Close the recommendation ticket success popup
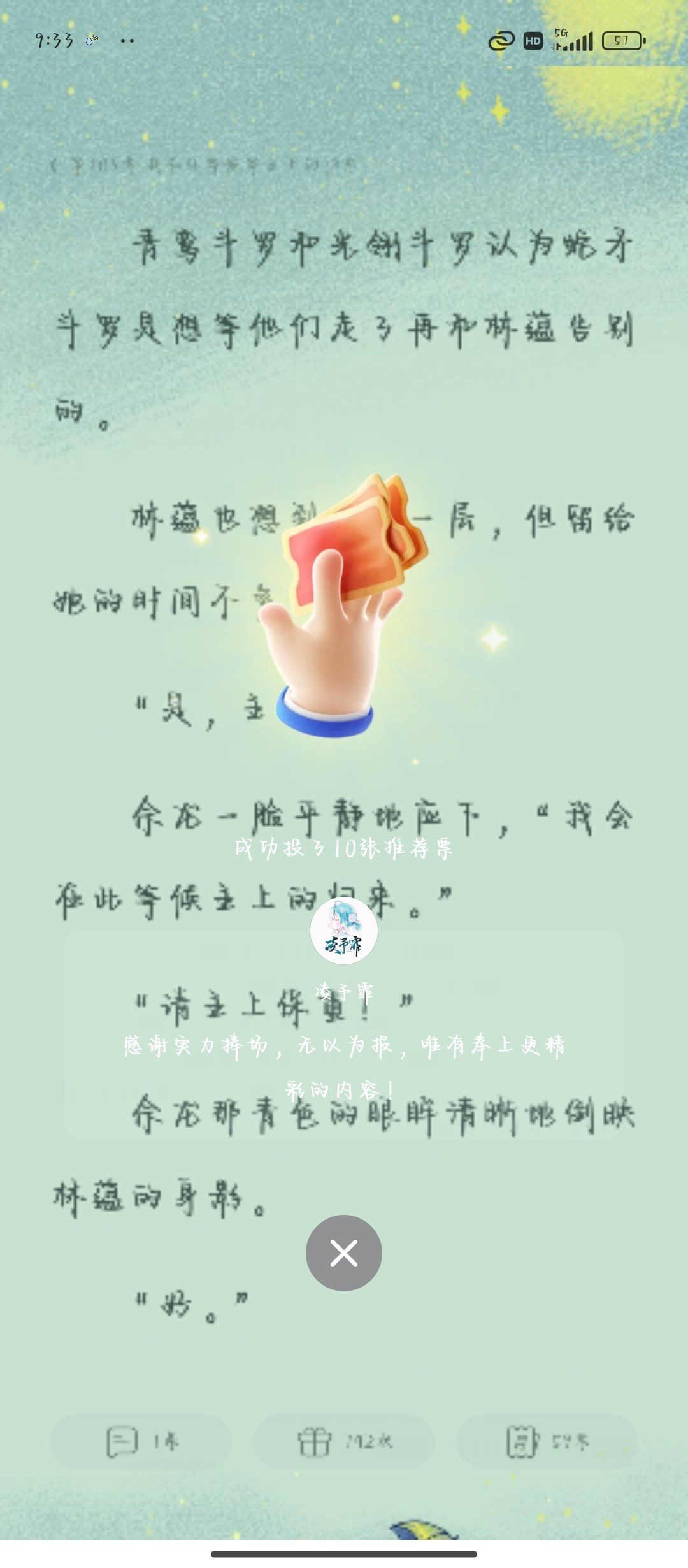 344,1253
